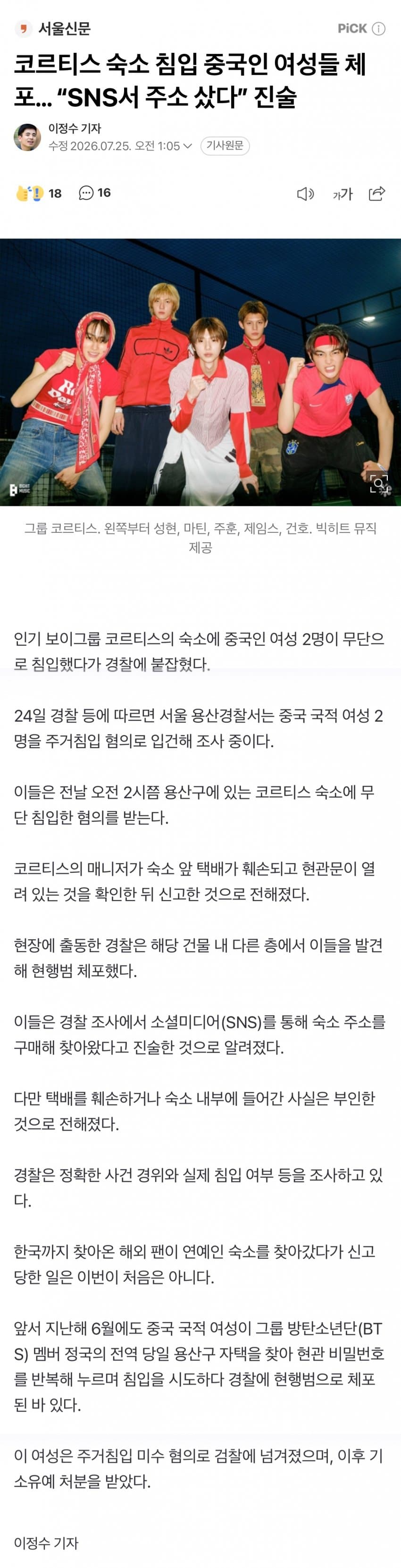Enlarge the 코르티스 group photo
This screenshot has width=401, height=1568.
pos(200,372)
